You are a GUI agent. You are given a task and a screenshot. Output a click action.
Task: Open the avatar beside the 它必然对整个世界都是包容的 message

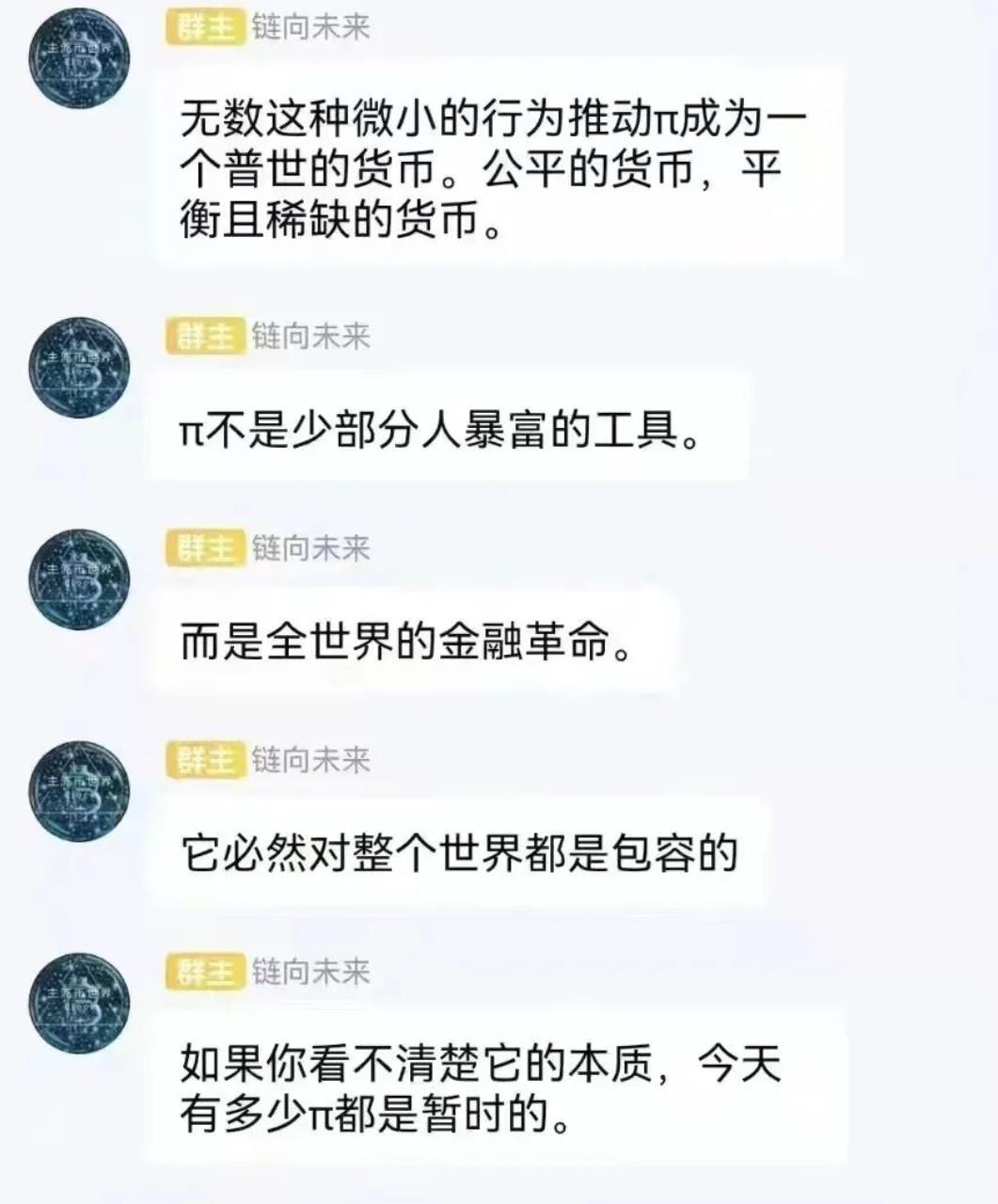(x=80, y=791)
